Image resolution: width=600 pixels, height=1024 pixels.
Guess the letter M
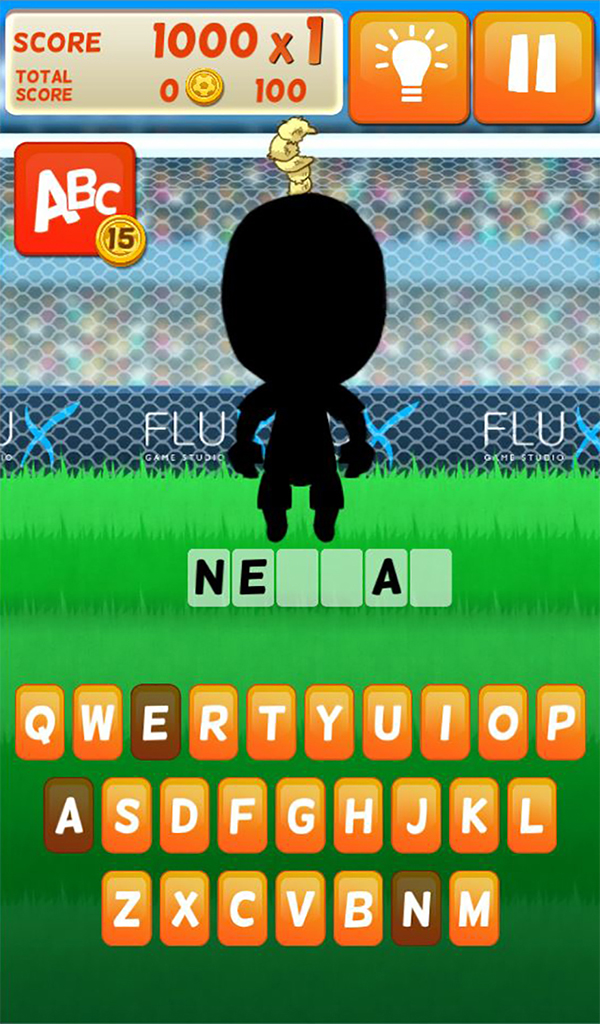(474, 908)
